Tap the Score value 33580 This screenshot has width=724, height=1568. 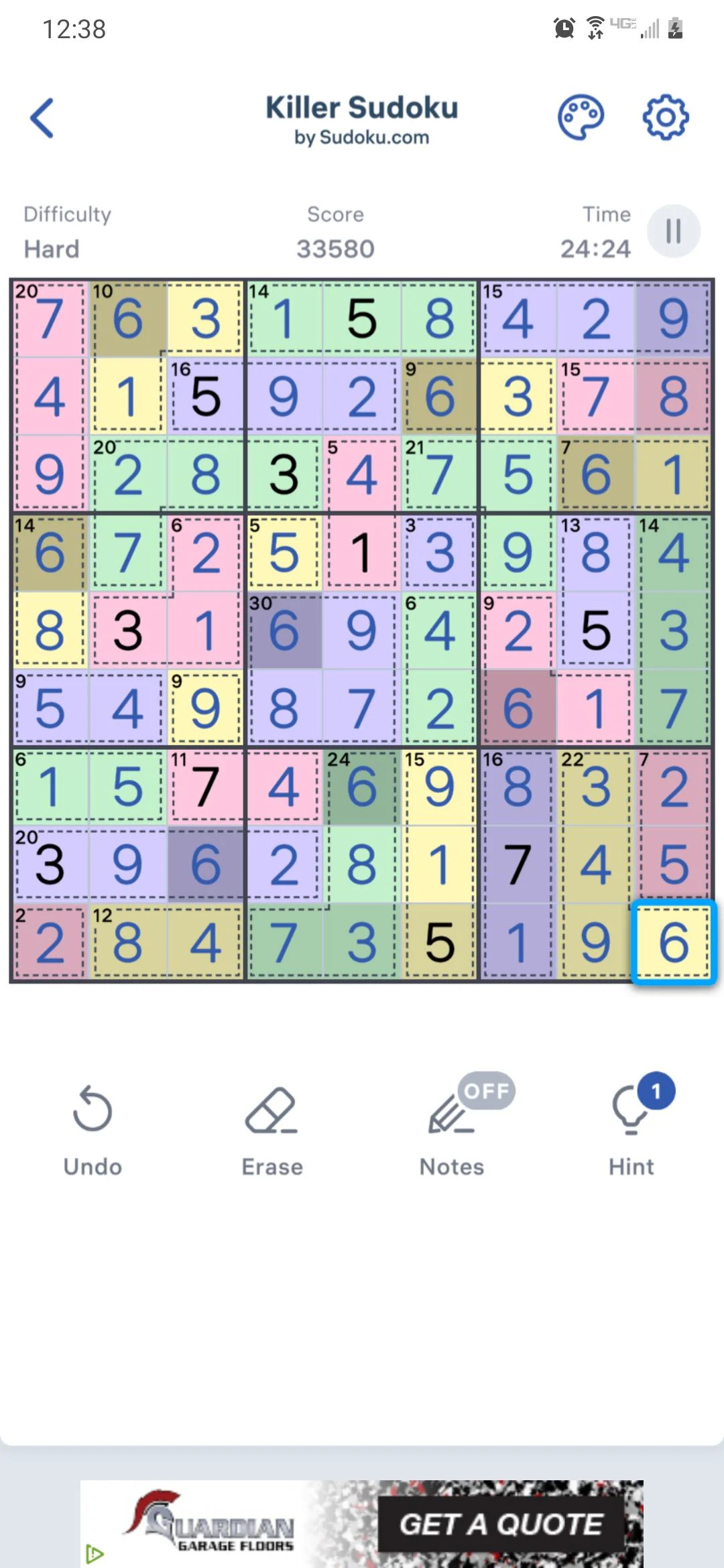pyautogui.click(x=335, y=248)
